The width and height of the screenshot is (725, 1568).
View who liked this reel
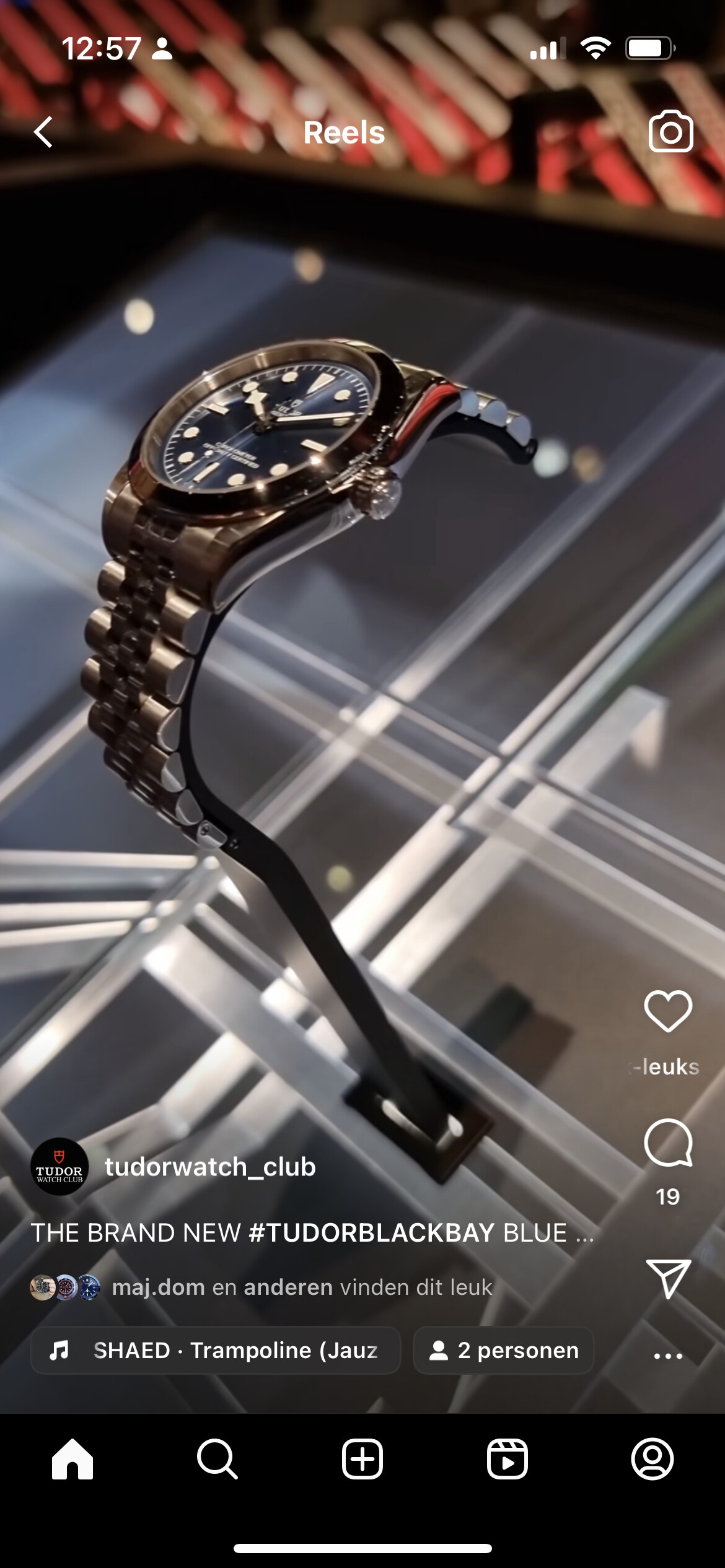point(302,1287)
